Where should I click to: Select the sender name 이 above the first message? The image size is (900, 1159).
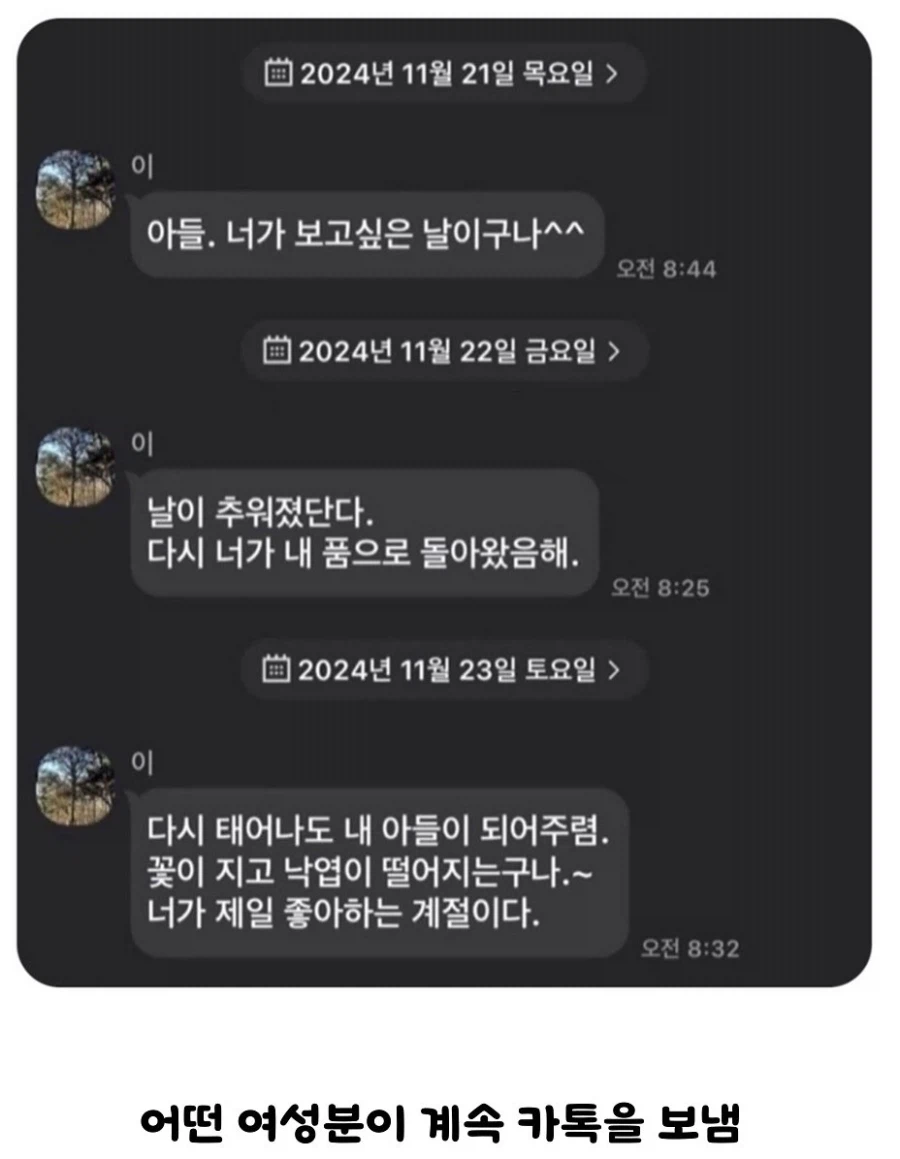140,163
